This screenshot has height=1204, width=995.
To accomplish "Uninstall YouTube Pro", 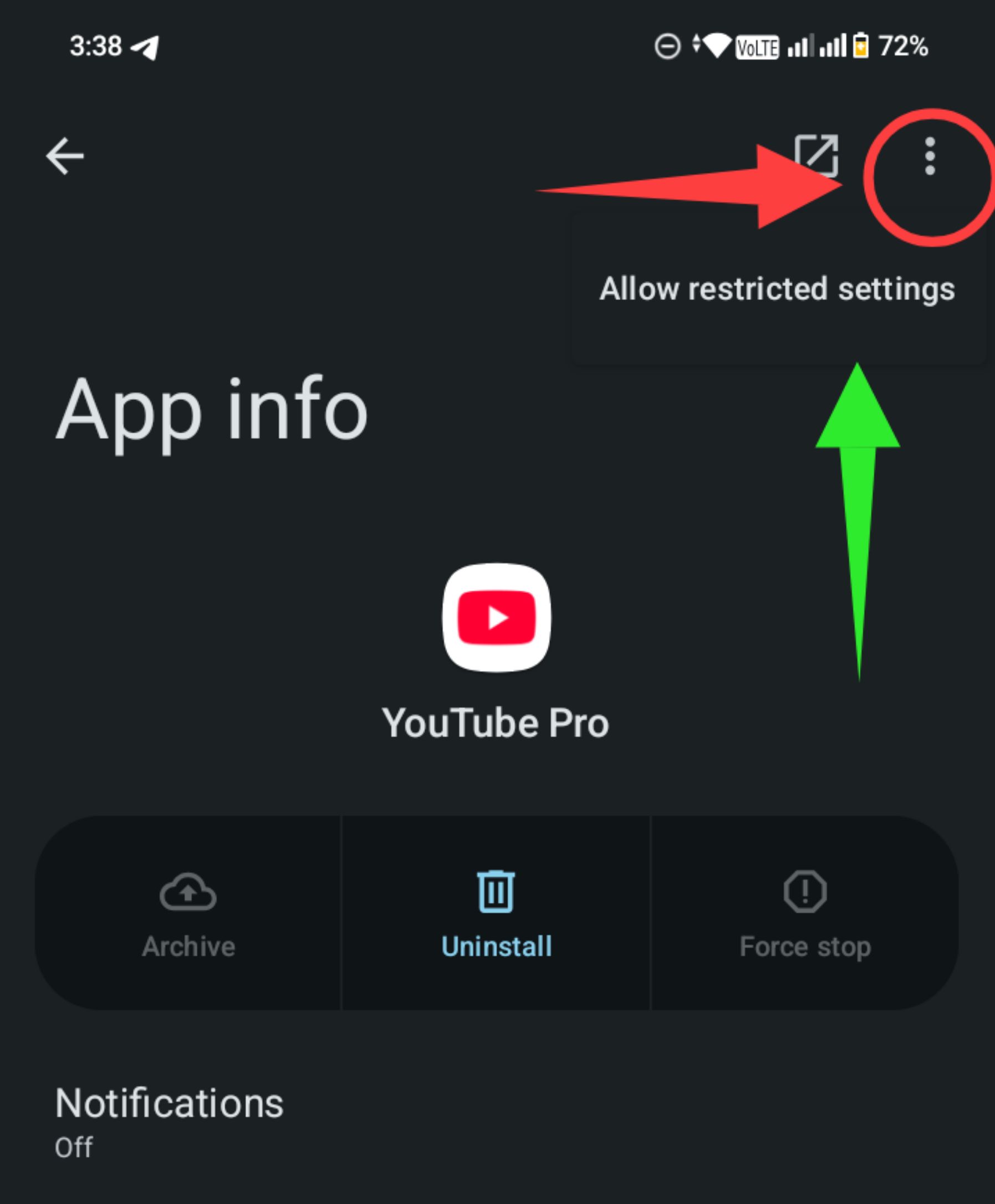I will pos(496,913).
